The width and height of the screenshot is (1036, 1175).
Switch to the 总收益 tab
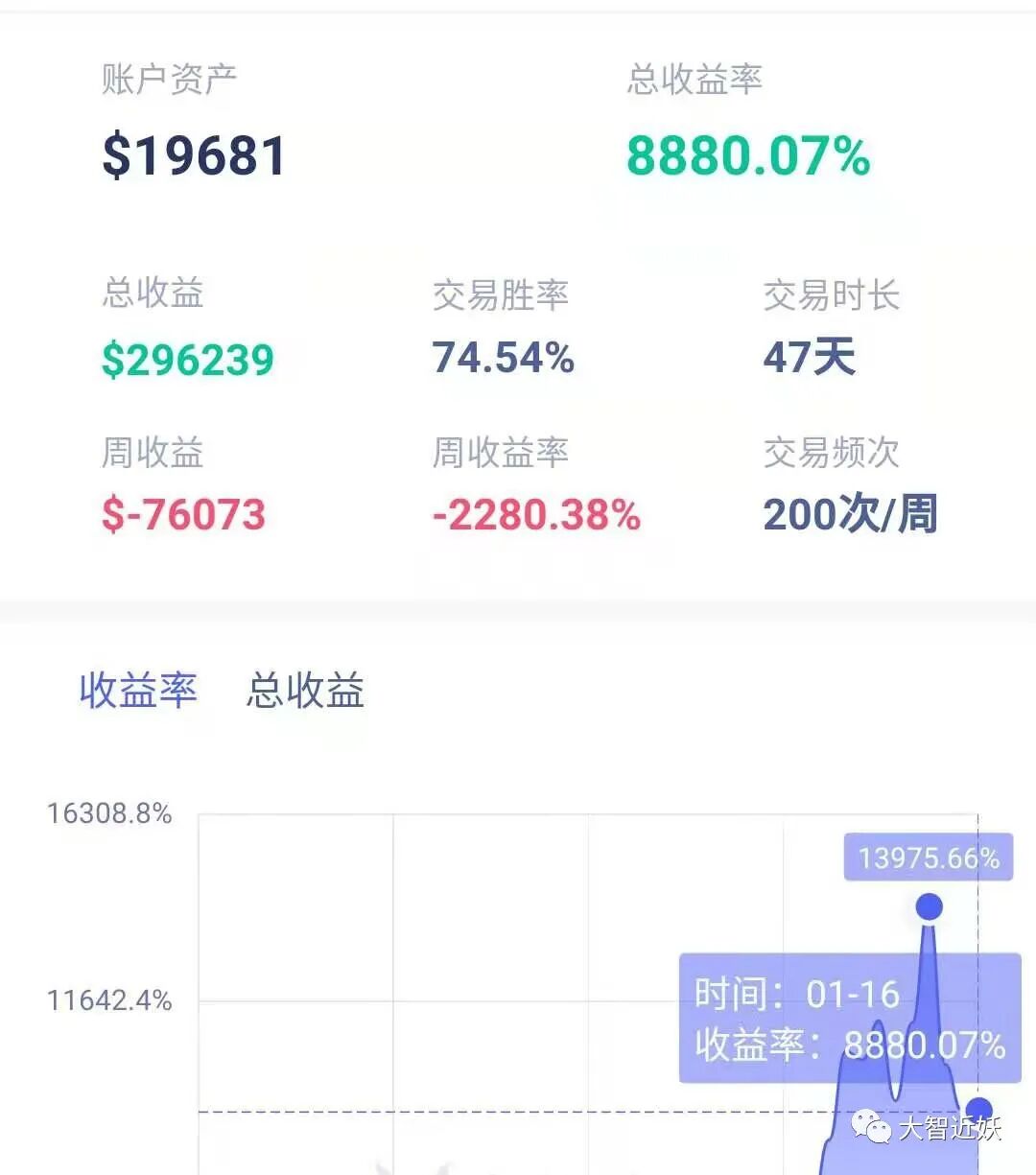(x=305, y=690)
